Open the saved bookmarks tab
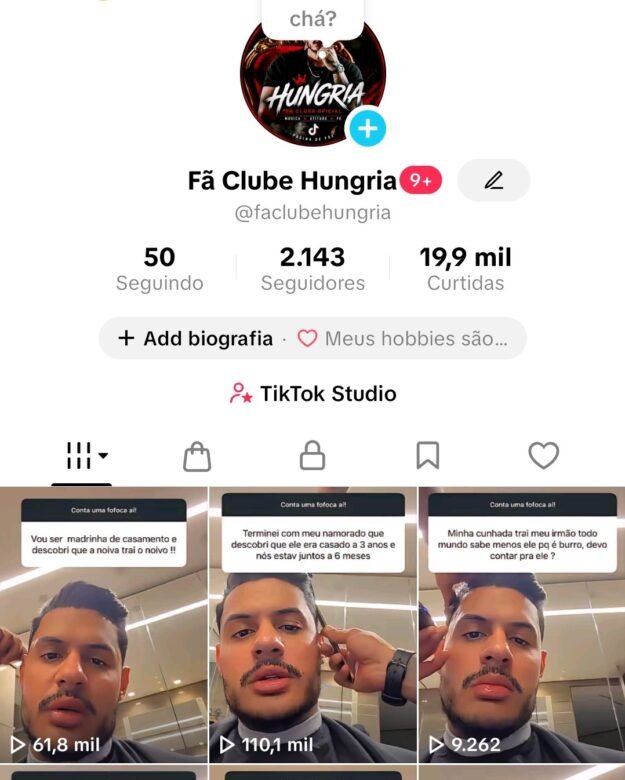The image size is (625, 780). click(428, 455)
